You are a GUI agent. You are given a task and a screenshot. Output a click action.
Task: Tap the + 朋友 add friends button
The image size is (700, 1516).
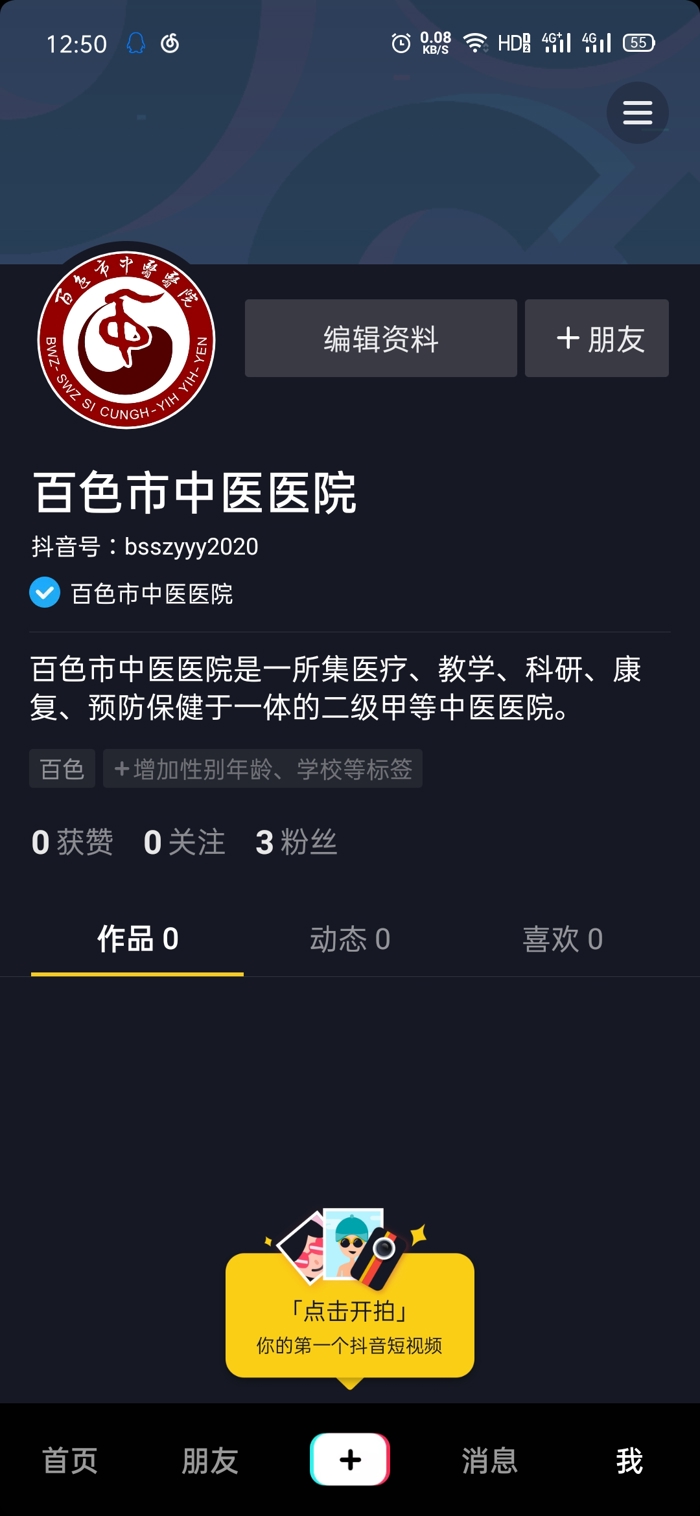[x=597, y=339]
